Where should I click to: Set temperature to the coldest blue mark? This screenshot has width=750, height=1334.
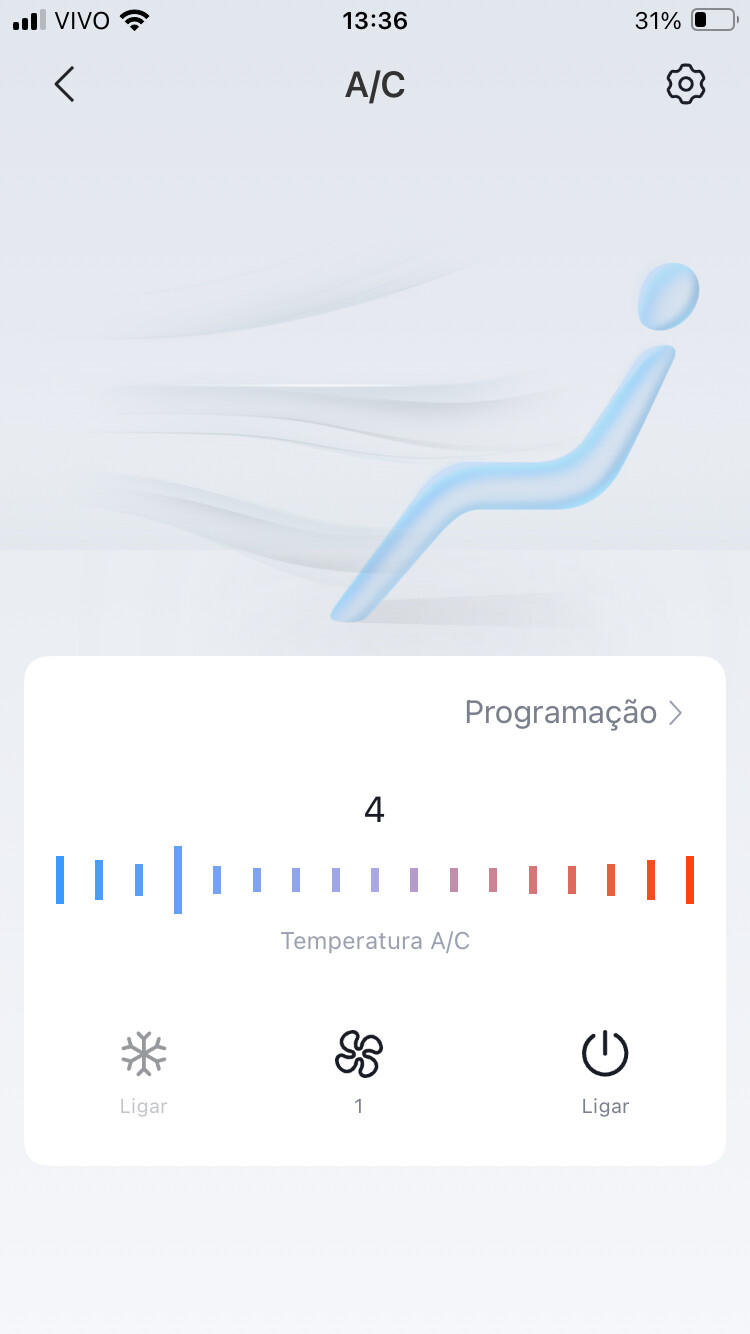tap(60, 880)
